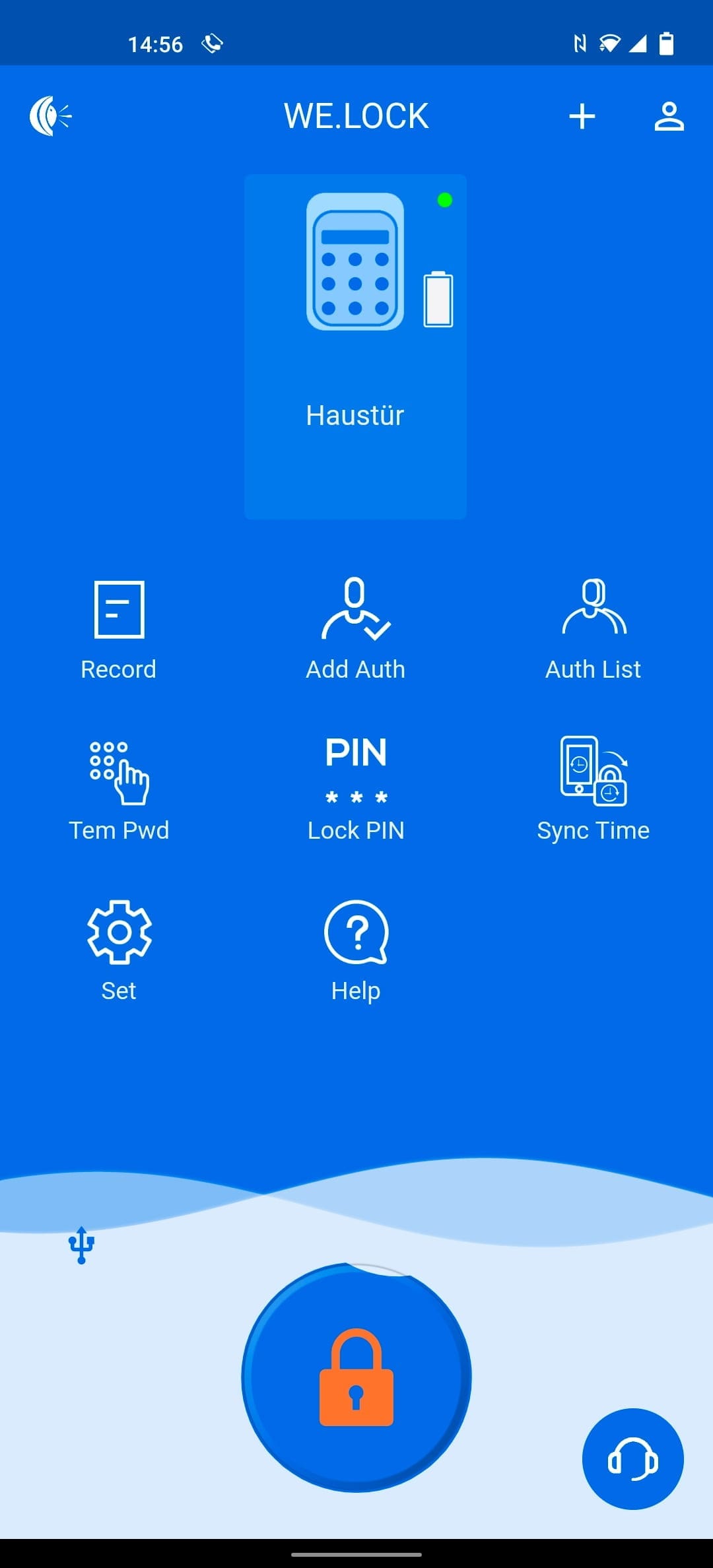Viewport: 713px width, 1568px height.
Task: Tap Sync Time
Action: tap(593, 790)
